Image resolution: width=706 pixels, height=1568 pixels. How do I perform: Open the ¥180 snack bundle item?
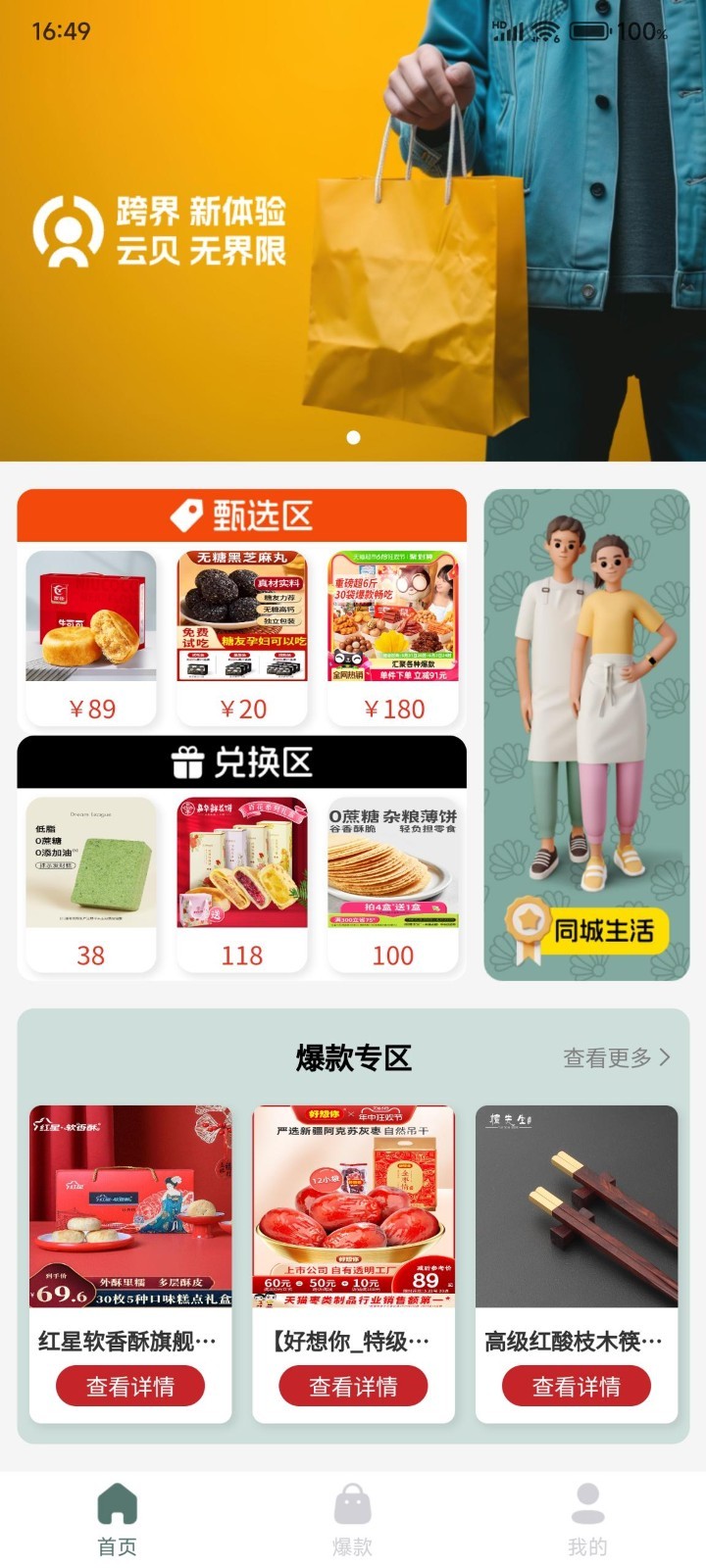[x=393, y=637]
